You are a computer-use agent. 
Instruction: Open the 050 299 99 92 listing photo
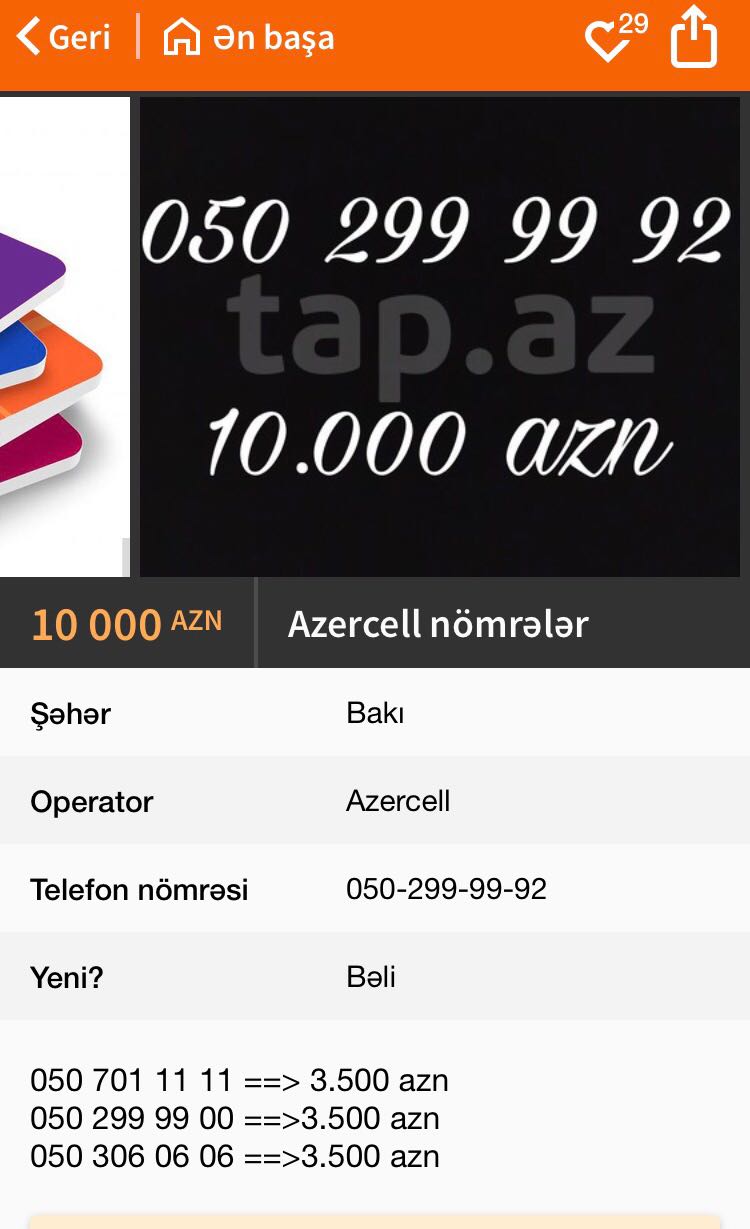(x=439, y=336)
